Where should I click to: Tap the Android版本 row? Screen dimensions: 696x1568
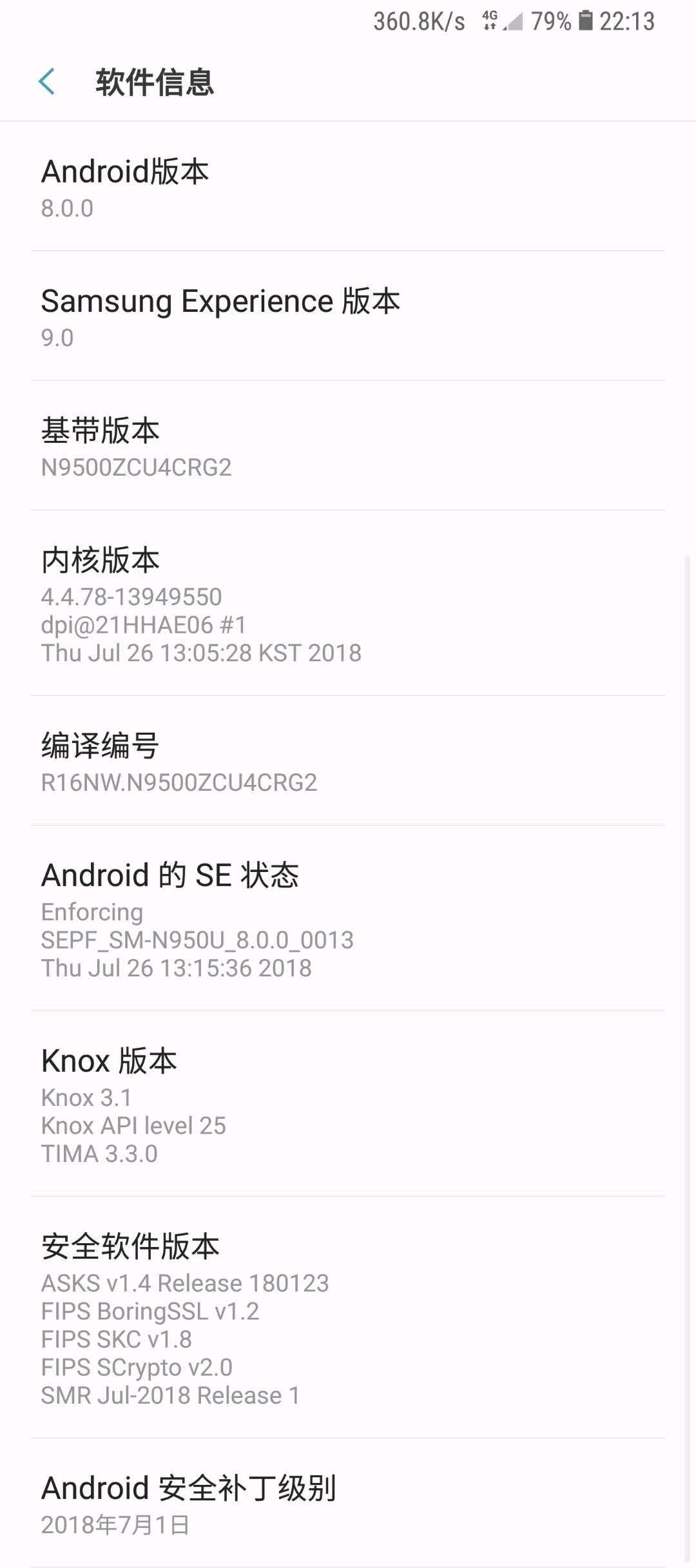click(348, 187)
